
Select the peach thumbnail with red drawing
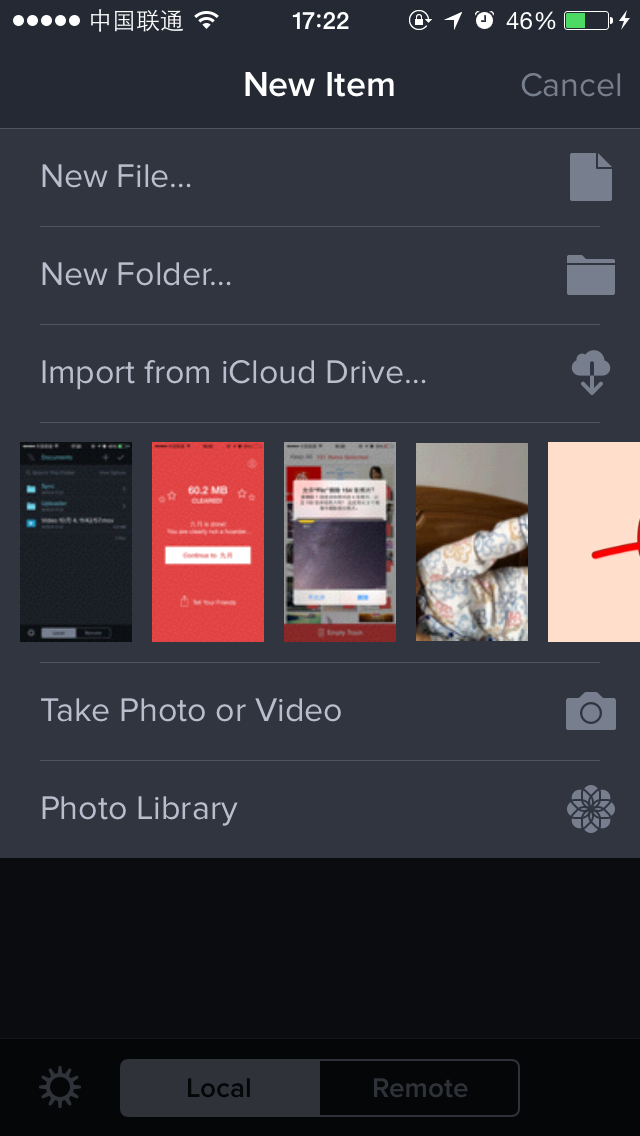(594, 542)
